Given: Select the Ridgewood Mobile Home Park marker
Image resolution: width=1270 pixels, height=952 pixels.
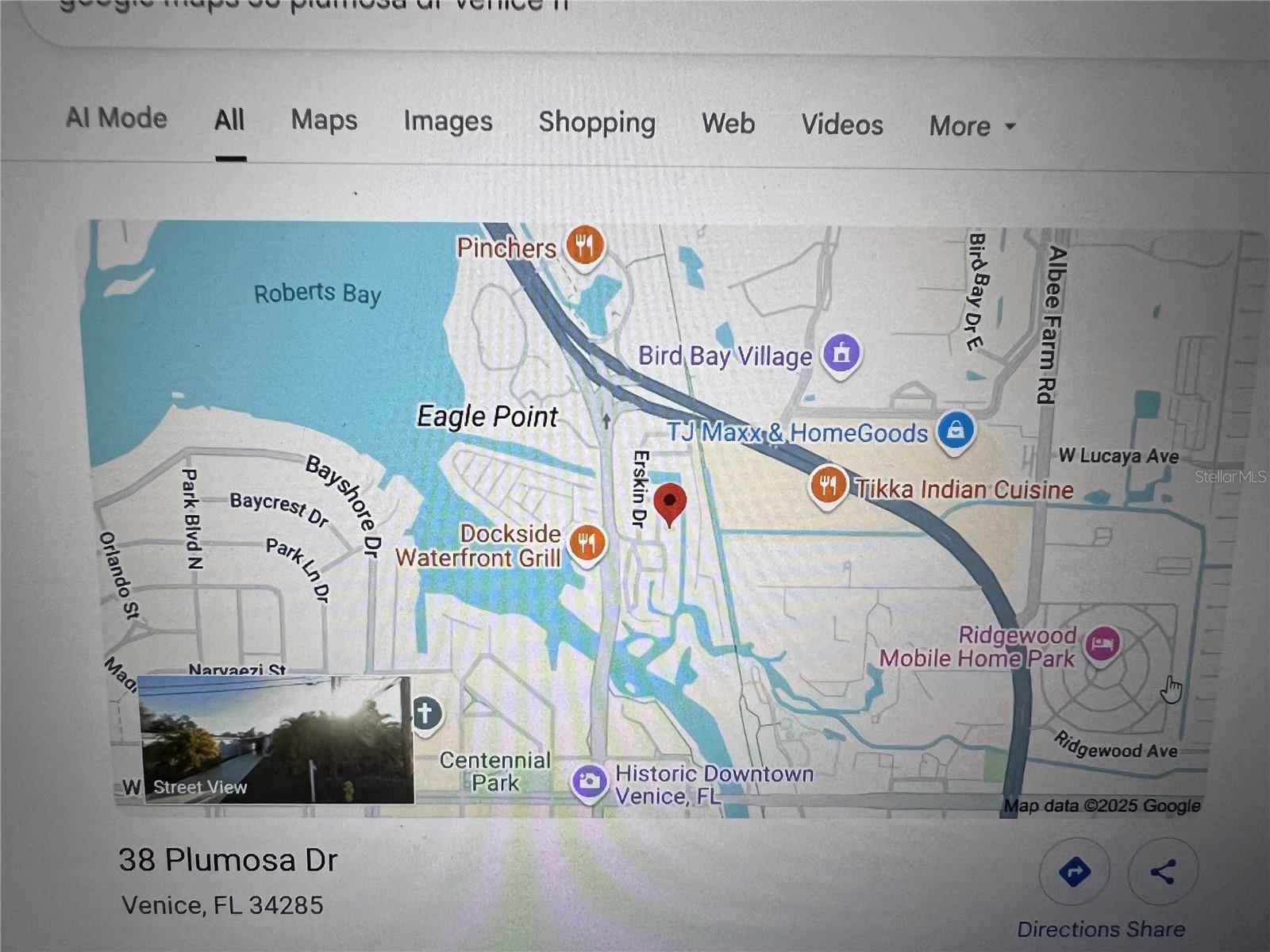Looking at the screenshot, I should pyautogui.click(x=1102, y=643).
